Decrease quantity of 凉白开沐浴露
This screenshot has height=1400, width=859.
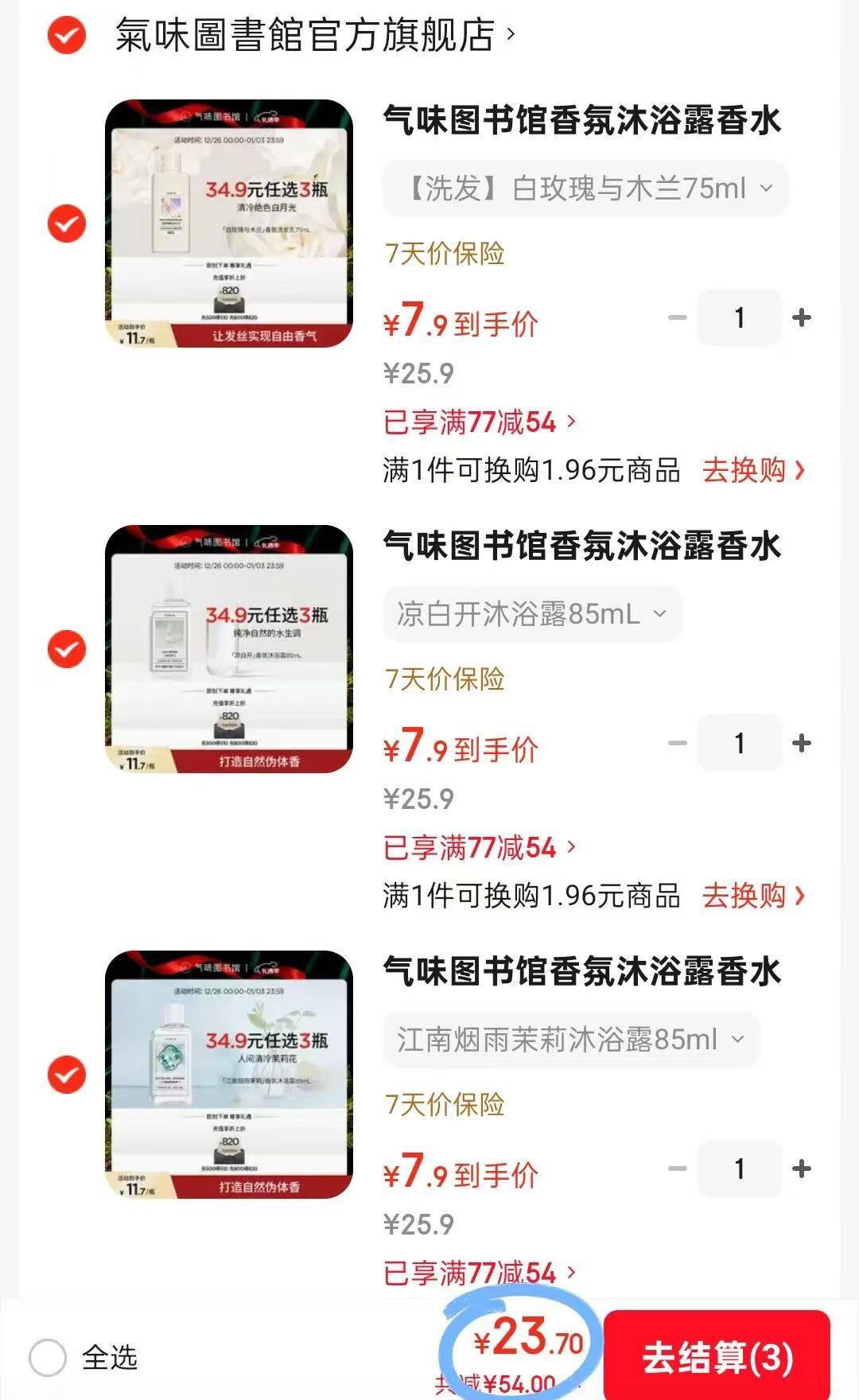click(x=677, y=743)
